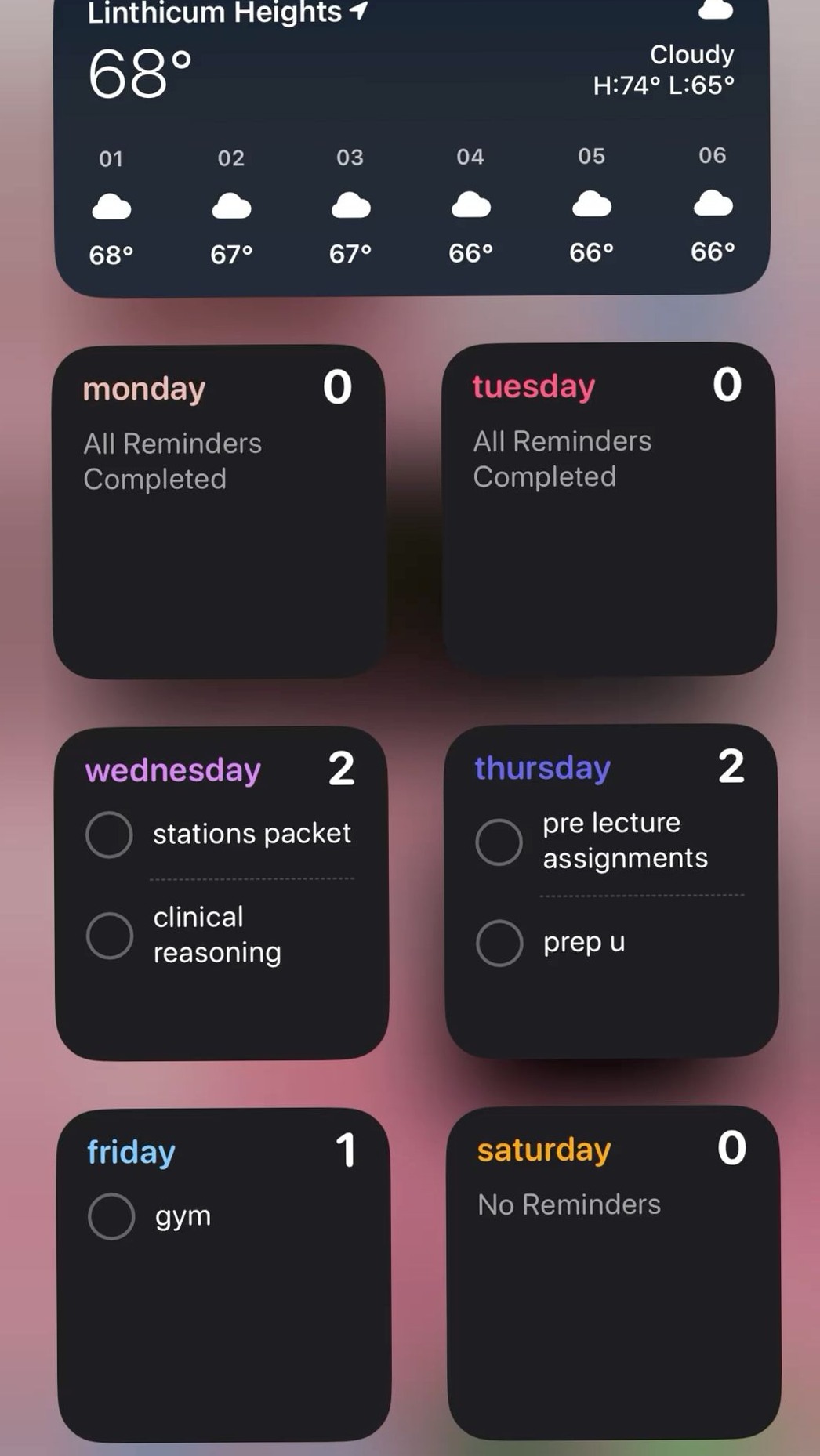Tap the H:74° L:65° forecast text
Image resolution: width=820 pixels, height=1456 pixels.
coord(663,85)
